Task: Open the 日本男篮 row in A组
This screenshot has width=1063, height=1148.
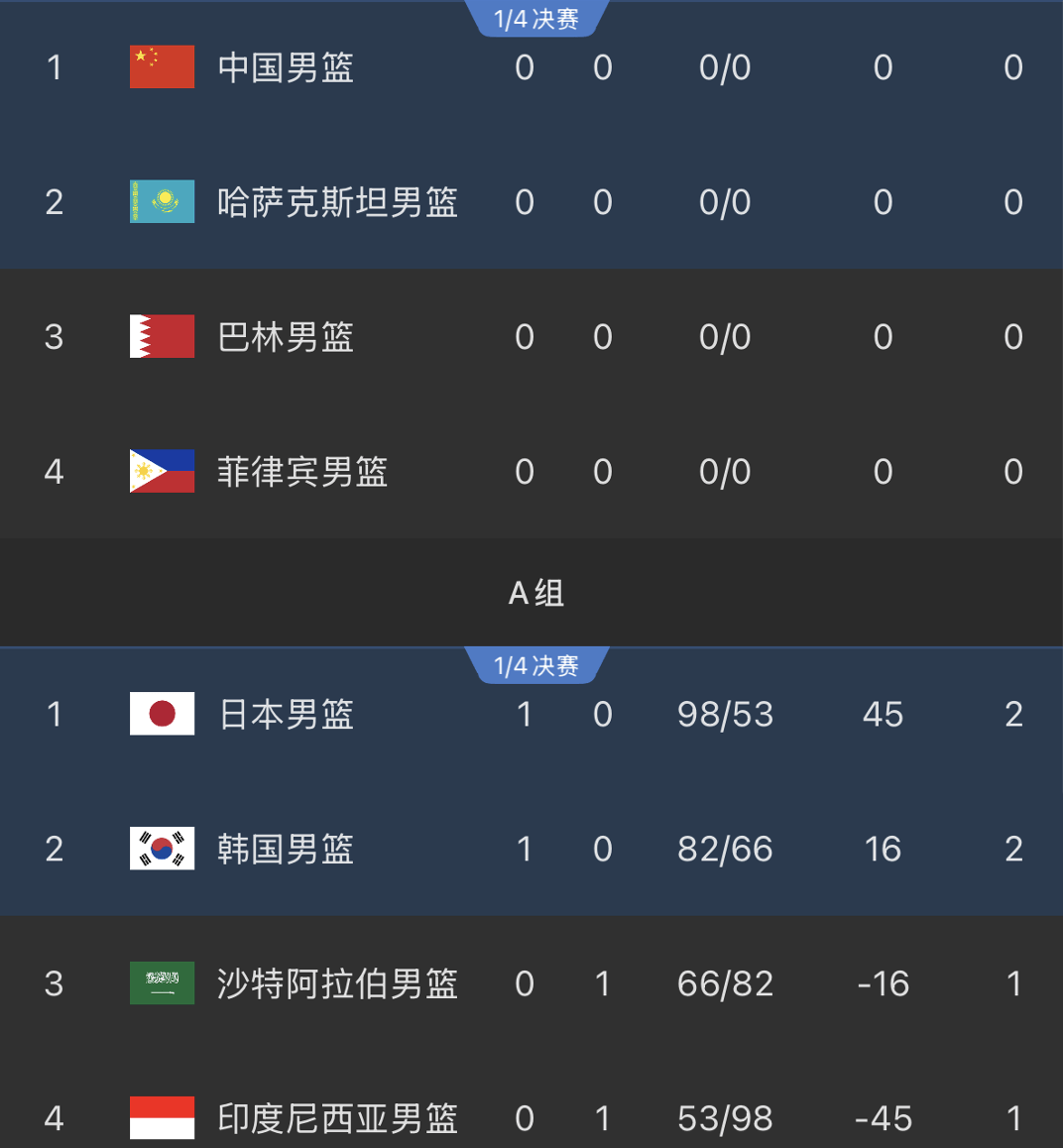Action: (531, 714)
